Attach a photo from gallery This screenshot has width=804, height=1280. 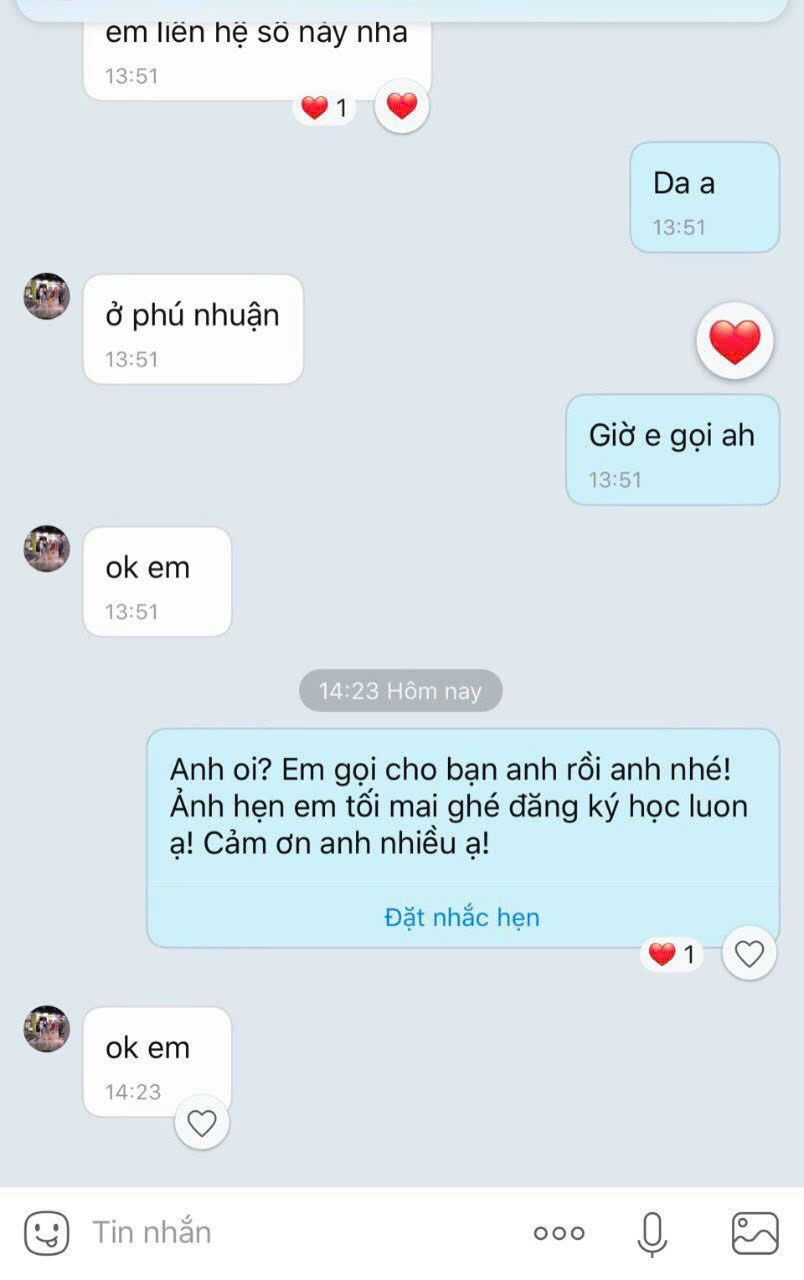755,1233
